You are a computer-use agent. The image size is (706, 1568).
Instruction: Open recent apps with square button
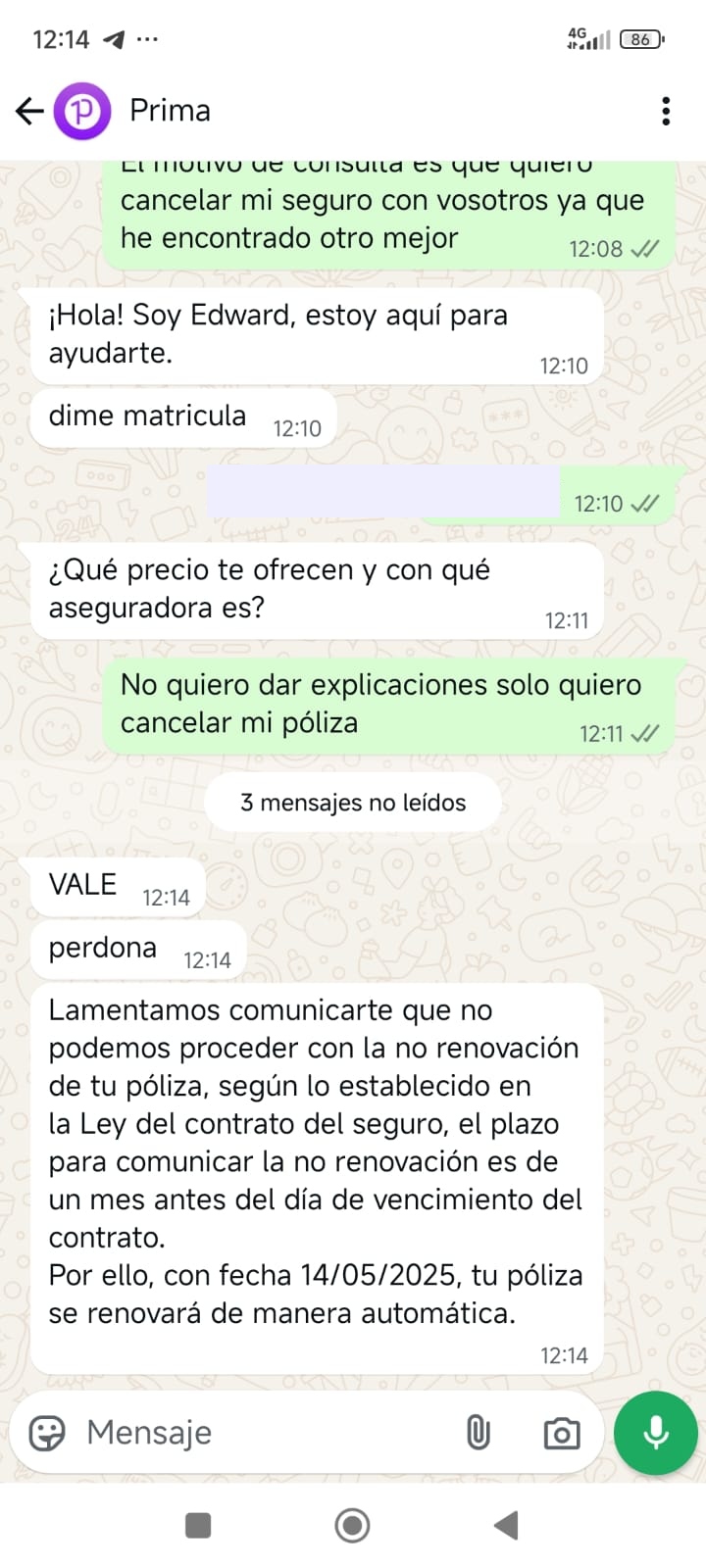198,1525
